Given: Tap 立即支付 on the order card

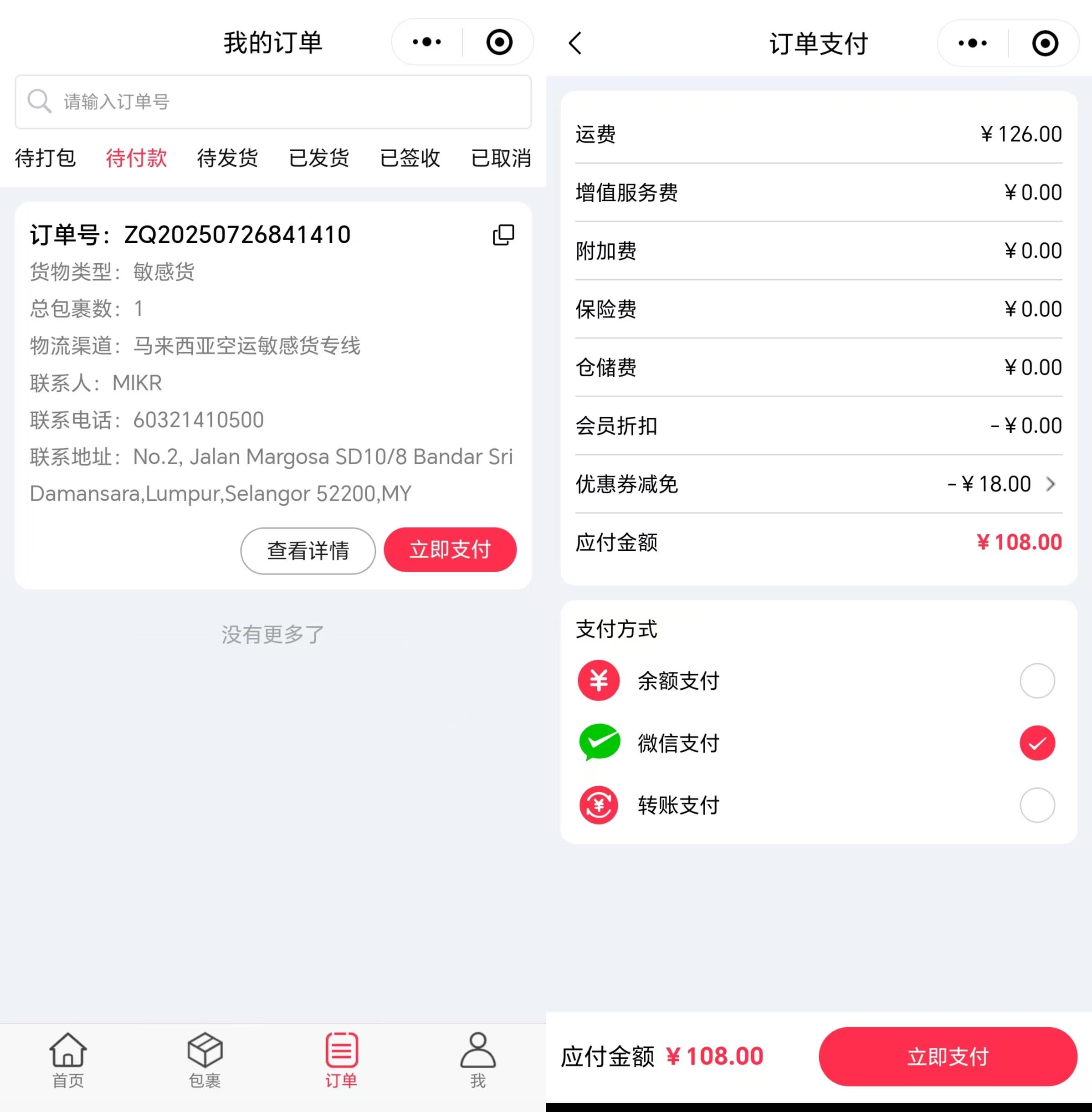Looking at the screenshot, I should (x=450, y=549).
